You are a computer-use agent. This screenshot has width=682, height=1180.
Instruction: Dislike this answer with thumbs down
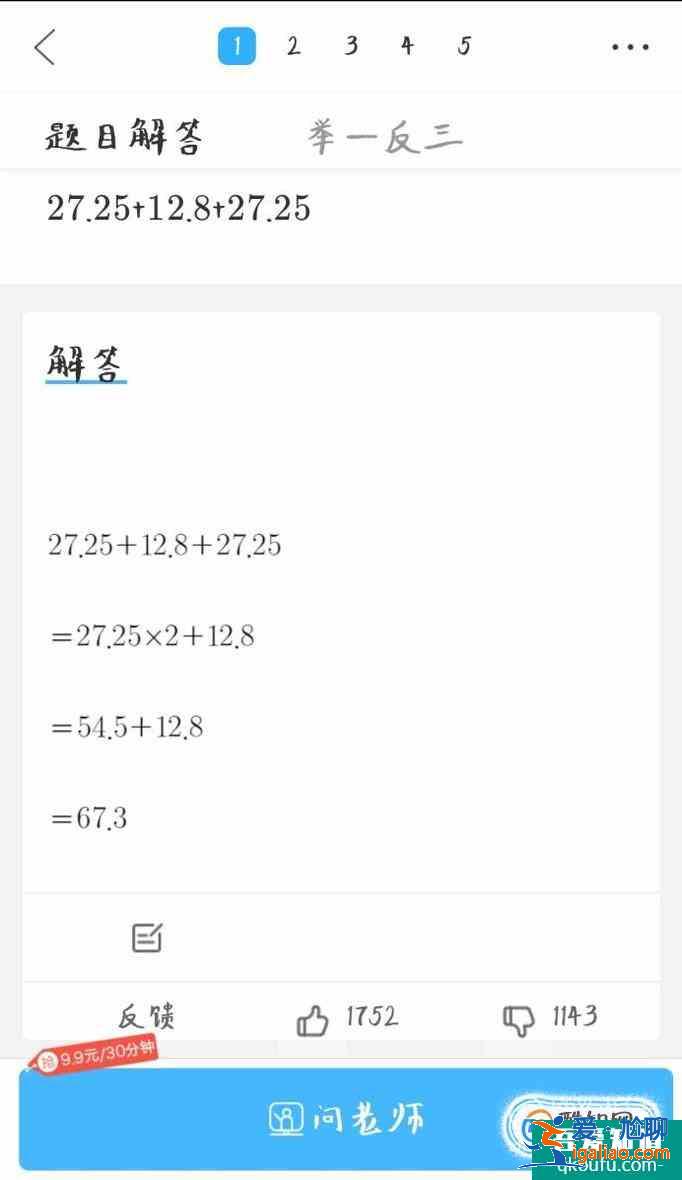(x=519, y=1020)
